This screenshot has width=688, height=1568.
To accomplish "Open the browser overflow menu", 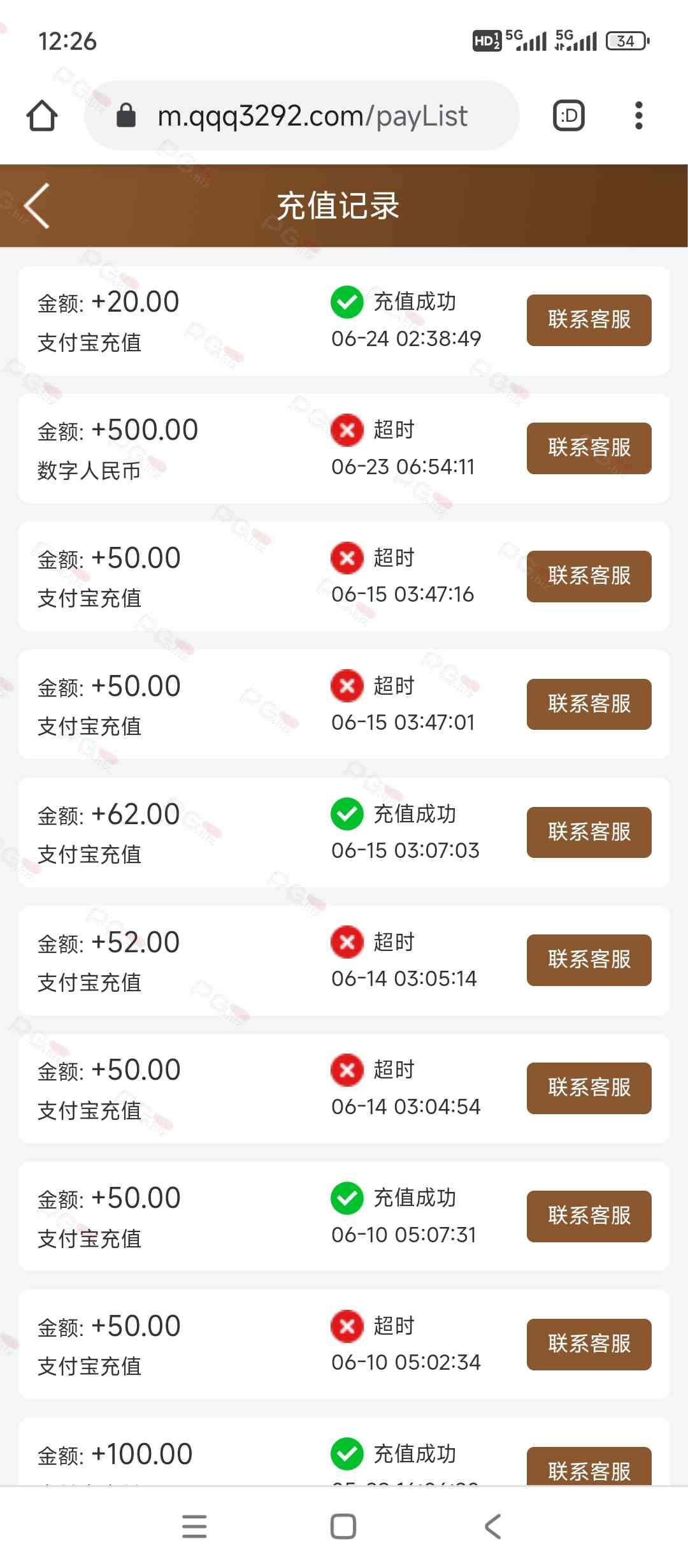I will click(x=638, y=116).
